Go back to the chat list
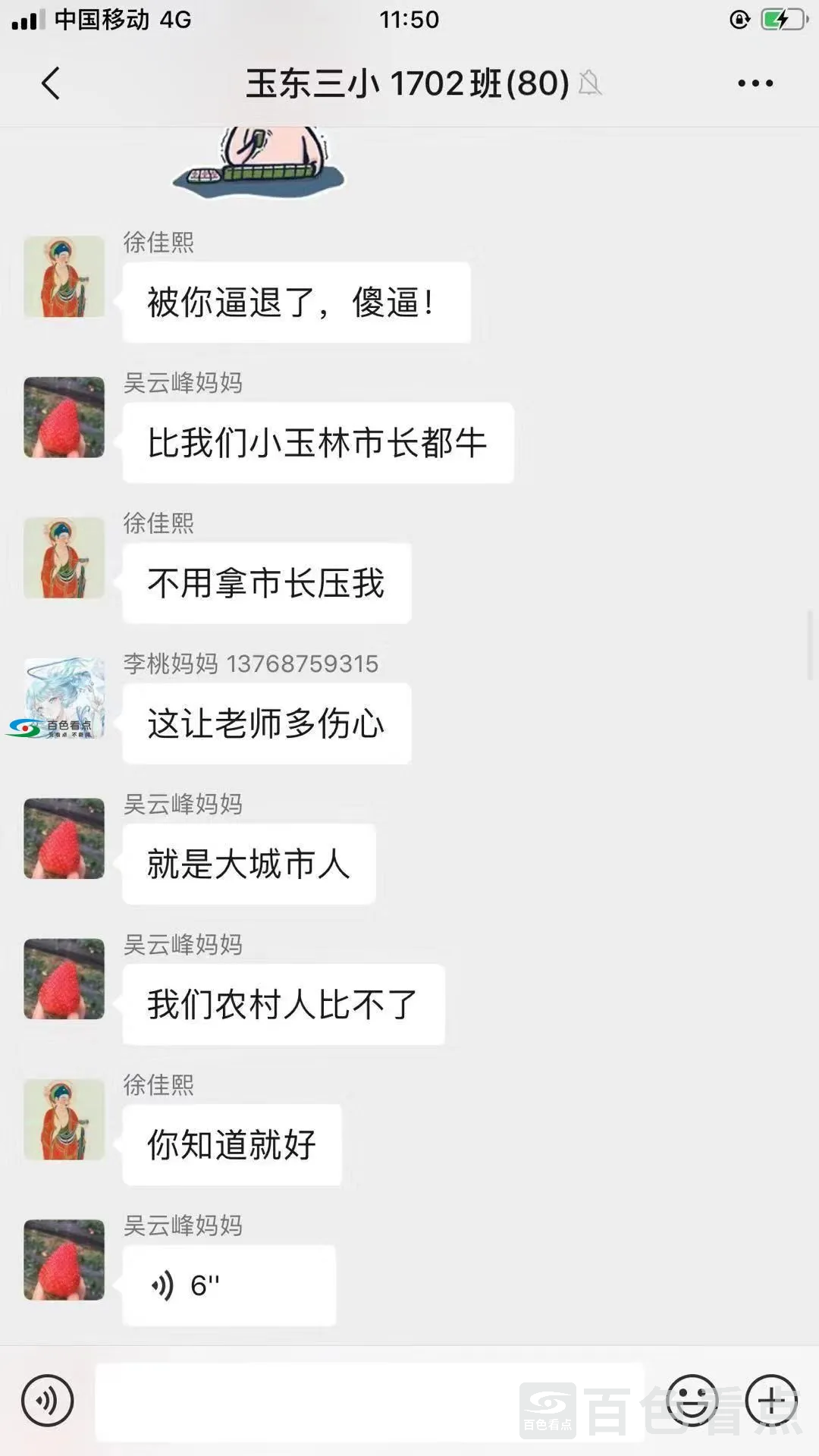Viewport: 819px width, 1456px height. pyautogui.click(x=51, y=83)
